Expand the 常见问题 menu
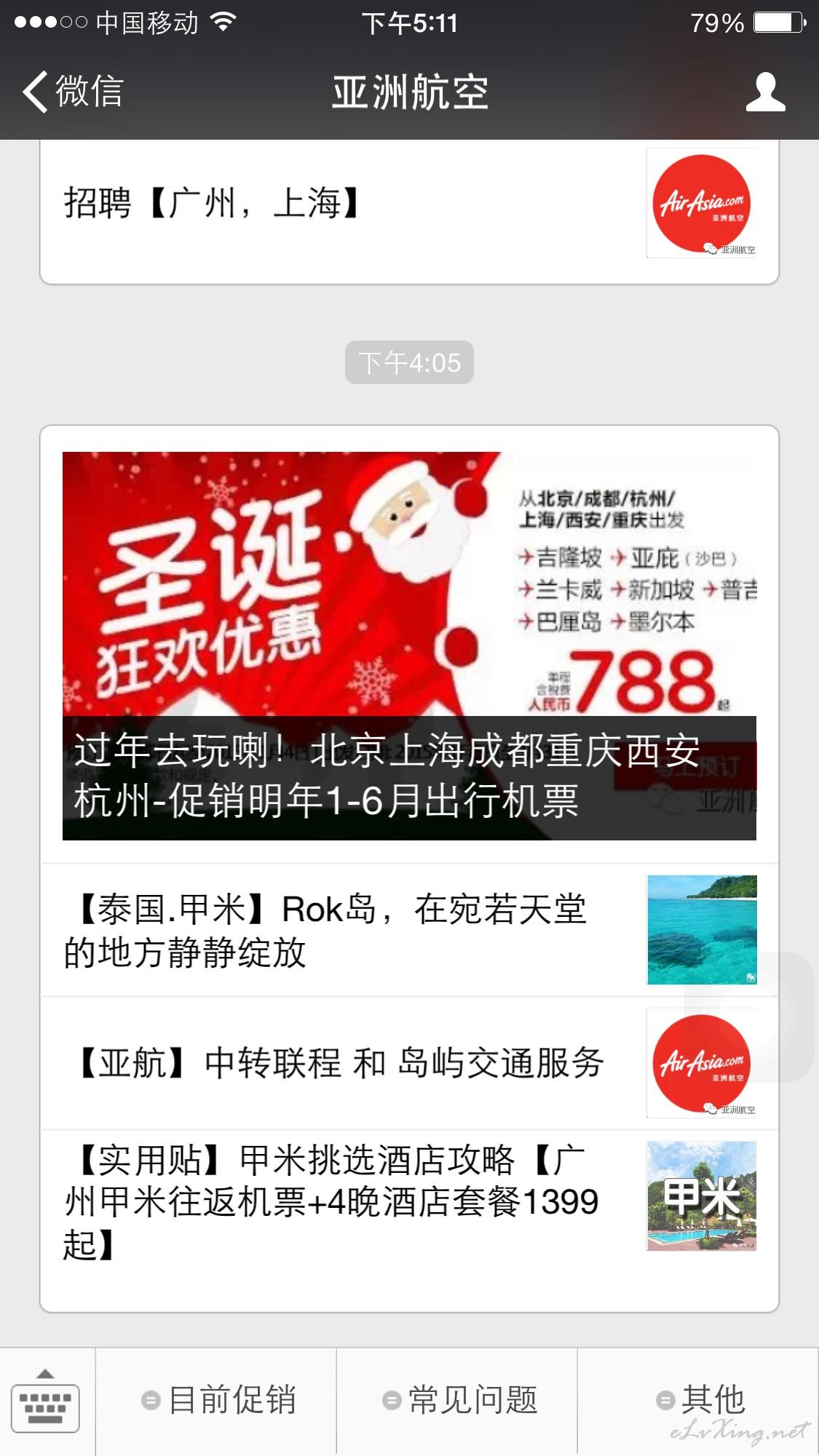This screenshot has width=819, height=1456. [x=457, y=1401]
